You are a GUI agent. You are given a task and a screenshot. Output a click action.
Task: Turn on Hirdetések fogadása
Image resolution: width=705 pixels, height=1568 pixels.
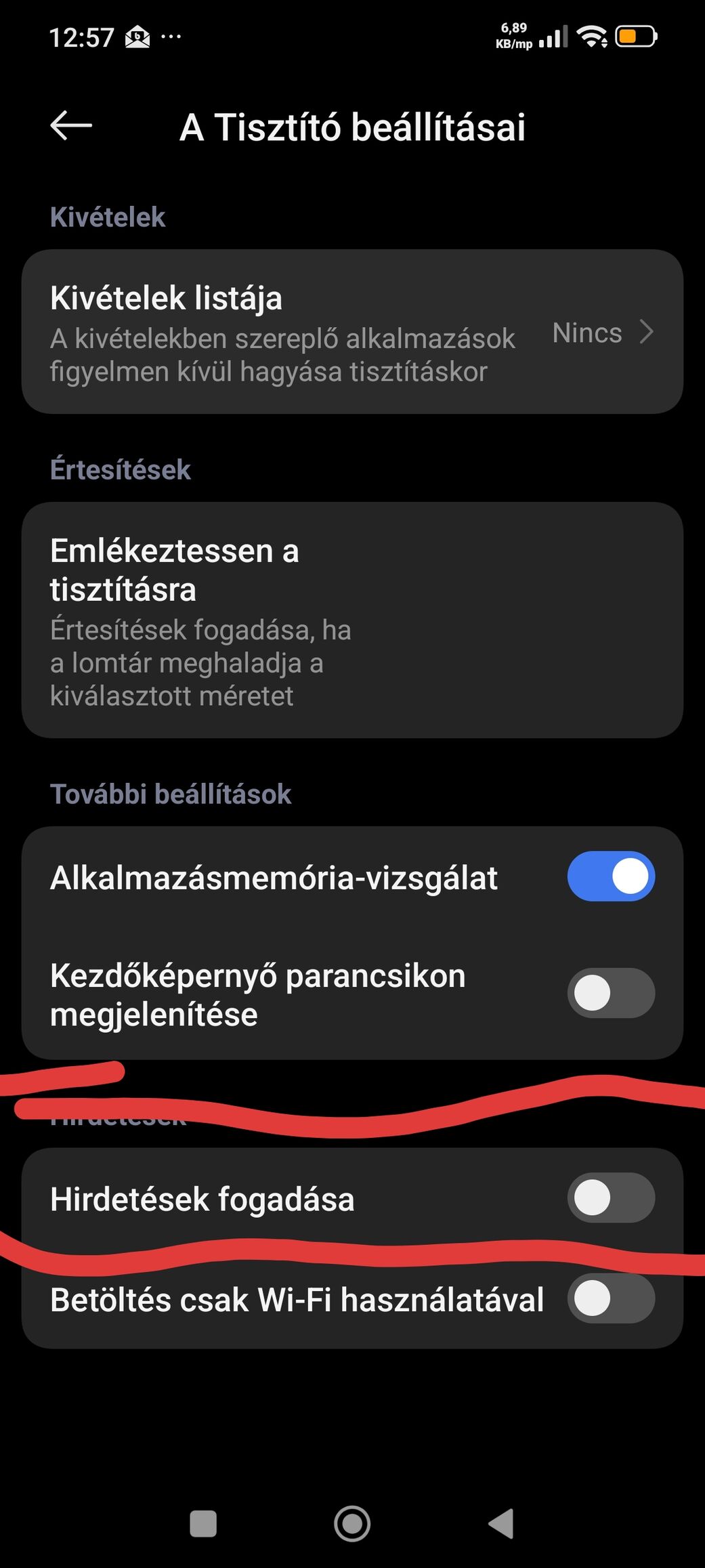610,1198
